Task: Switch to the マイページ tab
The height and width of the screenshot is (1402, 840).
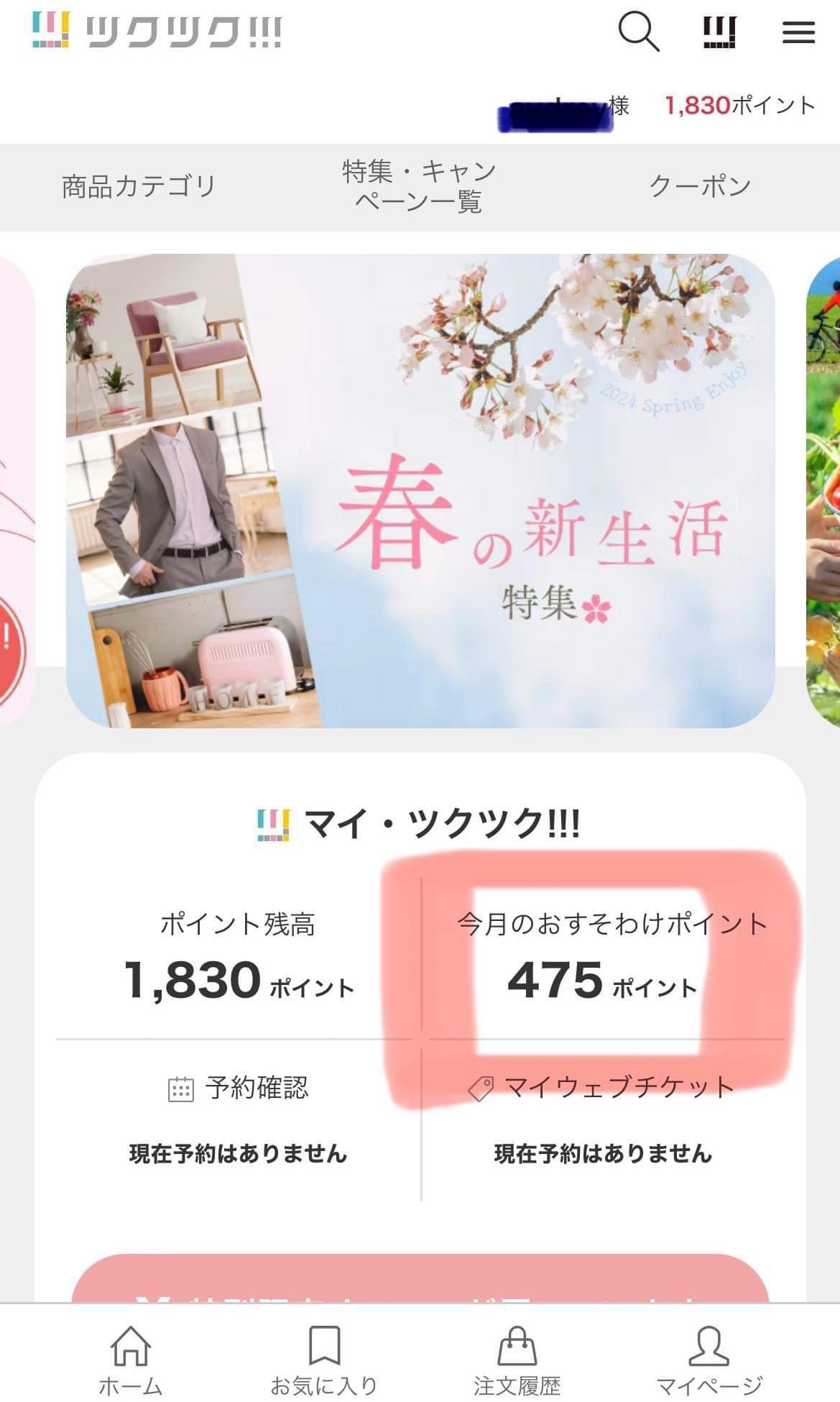Action: [709, 1360]
